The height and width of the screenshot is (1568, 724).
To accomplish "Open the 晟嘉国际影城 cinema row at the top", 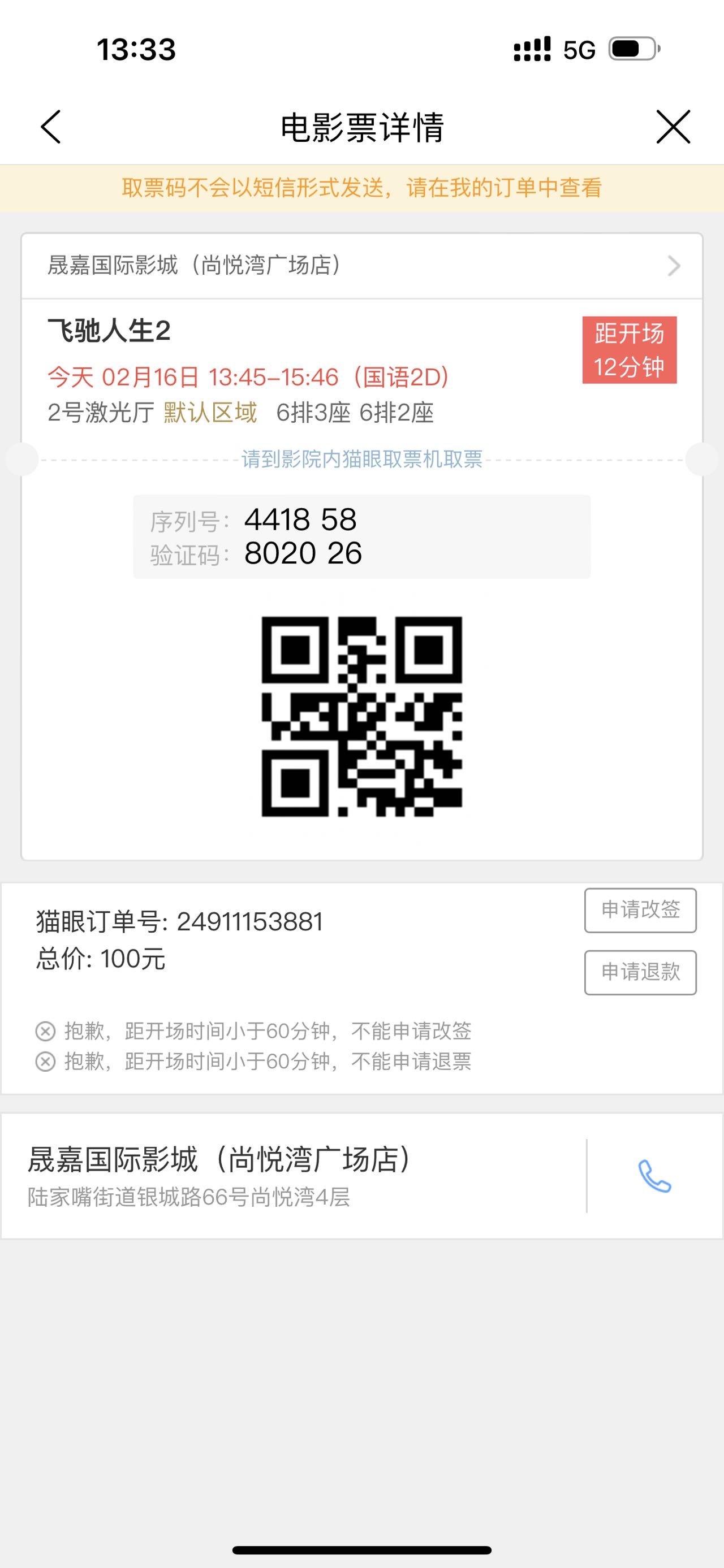I will (361, 266).
